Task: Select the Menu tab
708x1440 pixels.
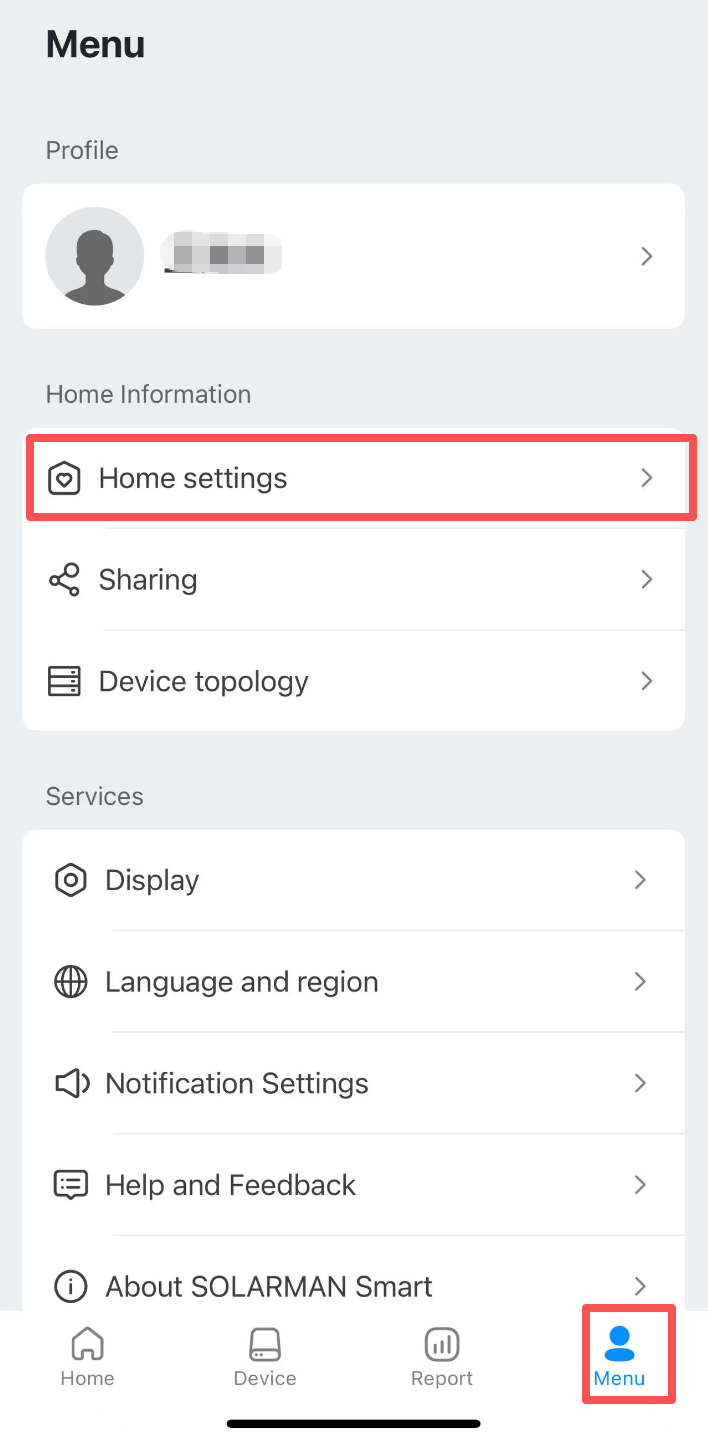Action: pyautogui.click(x=619, y=1357)
